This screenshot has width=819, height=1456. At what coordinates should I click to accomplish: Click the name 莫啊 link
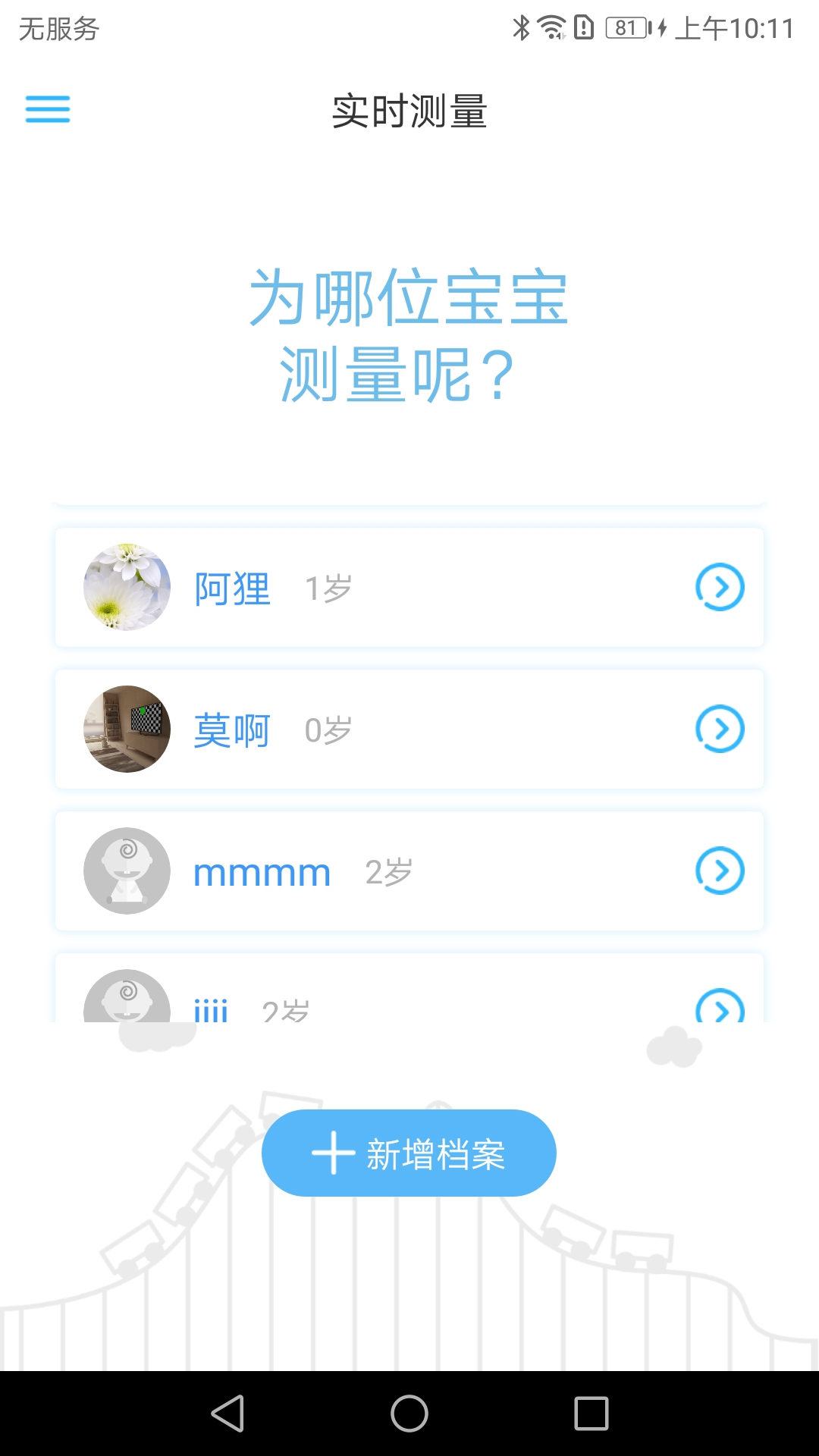click(231, 728)
